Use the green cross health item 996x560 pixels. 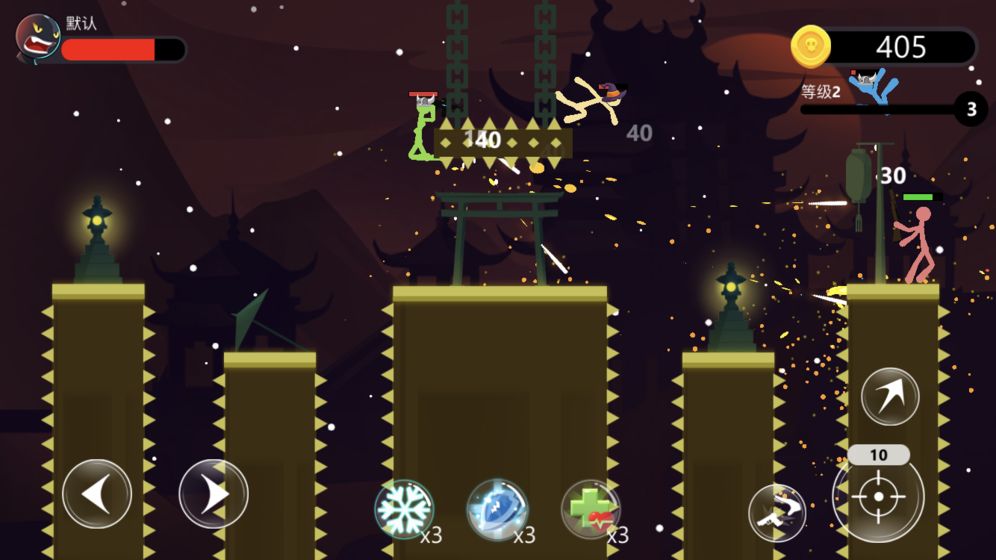pyautogui.click(x=590, y=509)
